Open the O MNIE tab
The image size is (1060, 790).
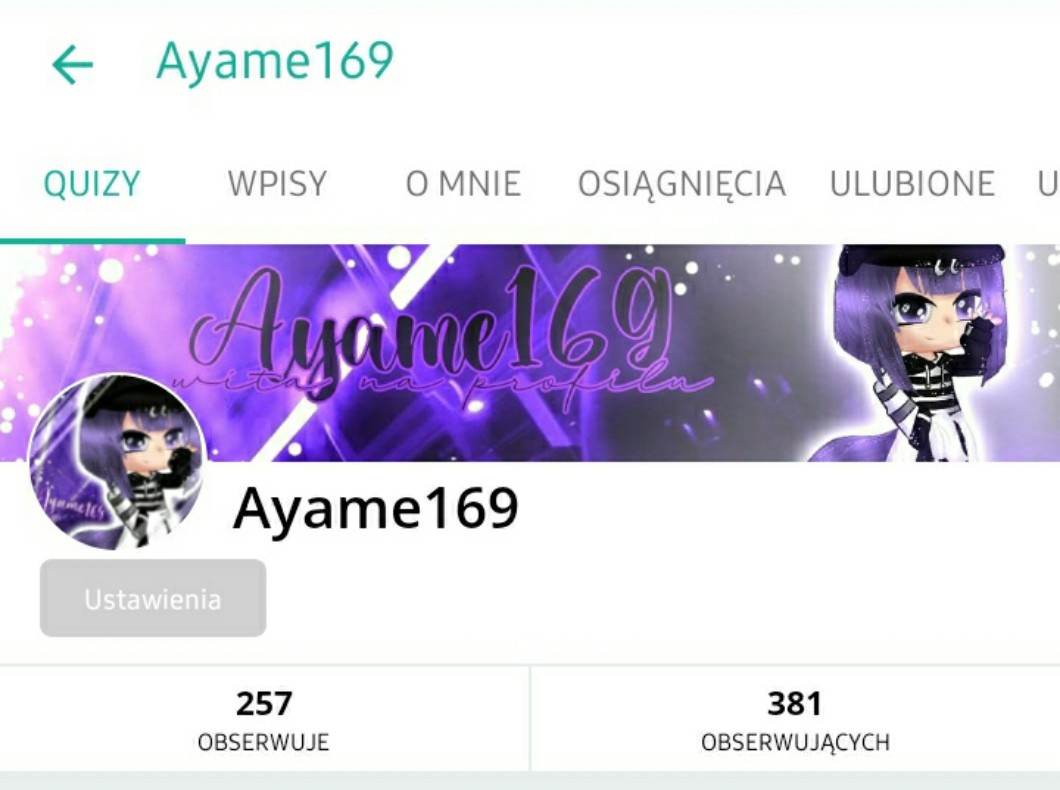pyautogui.click(x=463, y=184)
